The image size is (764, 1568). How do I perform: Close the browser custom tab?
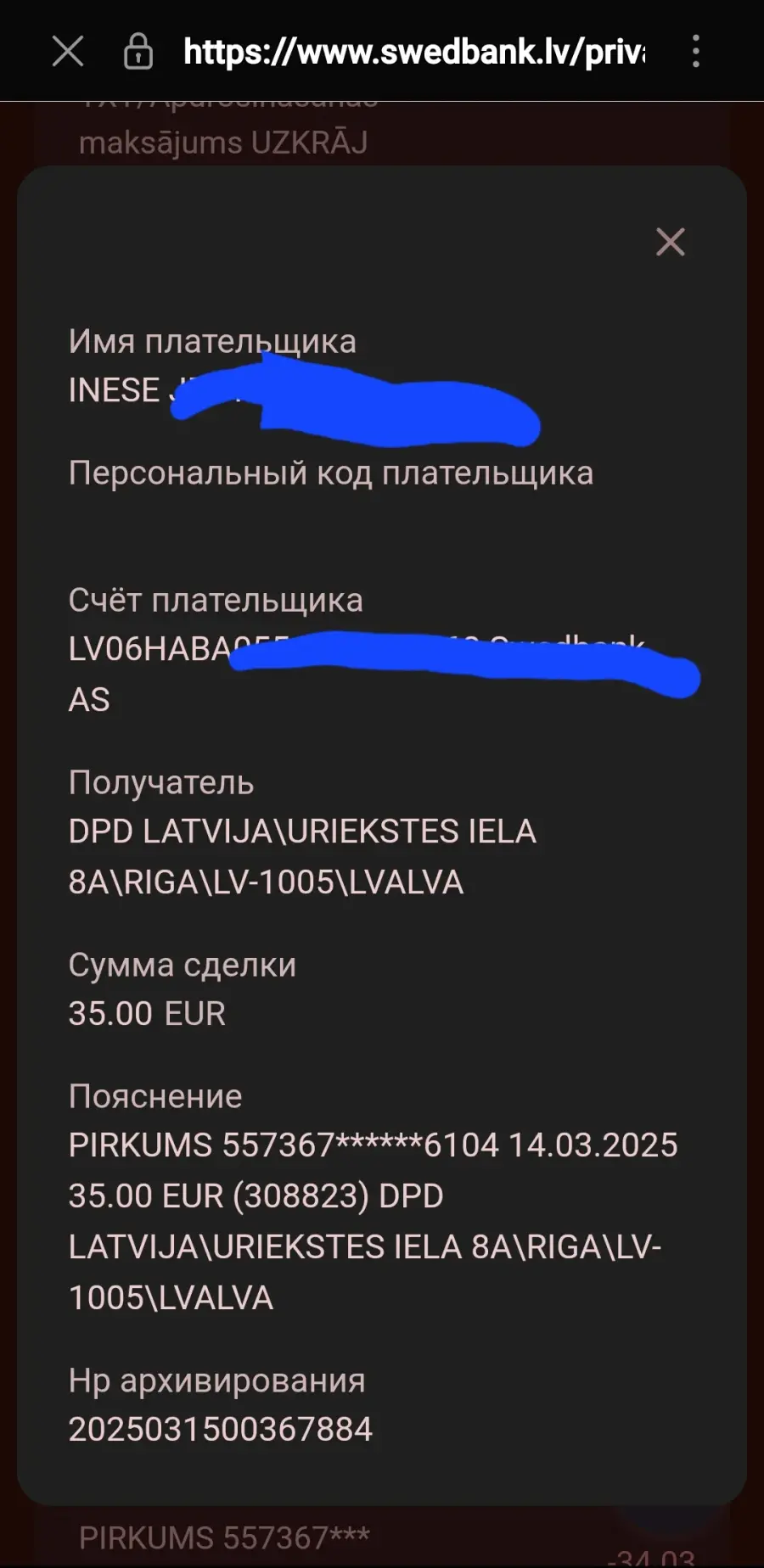click(68, 52)
